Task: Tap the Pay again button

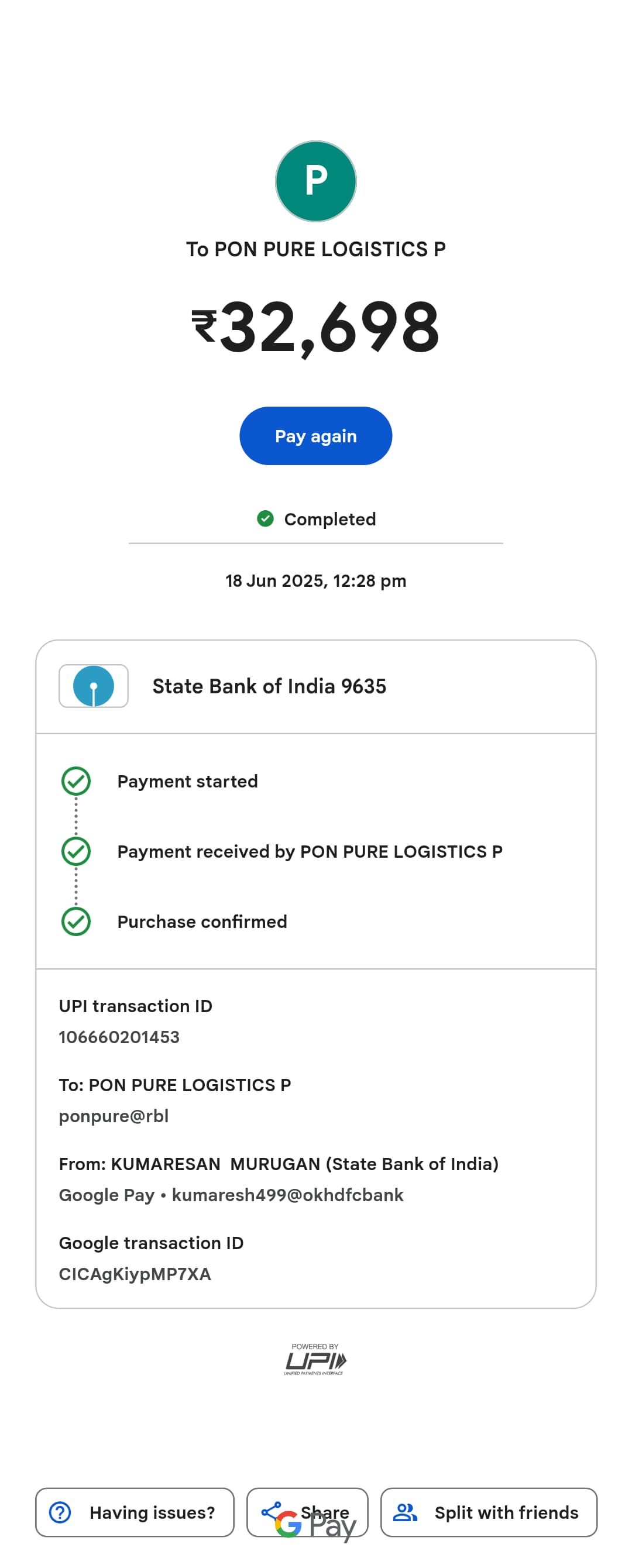Action: coord(315,436)
